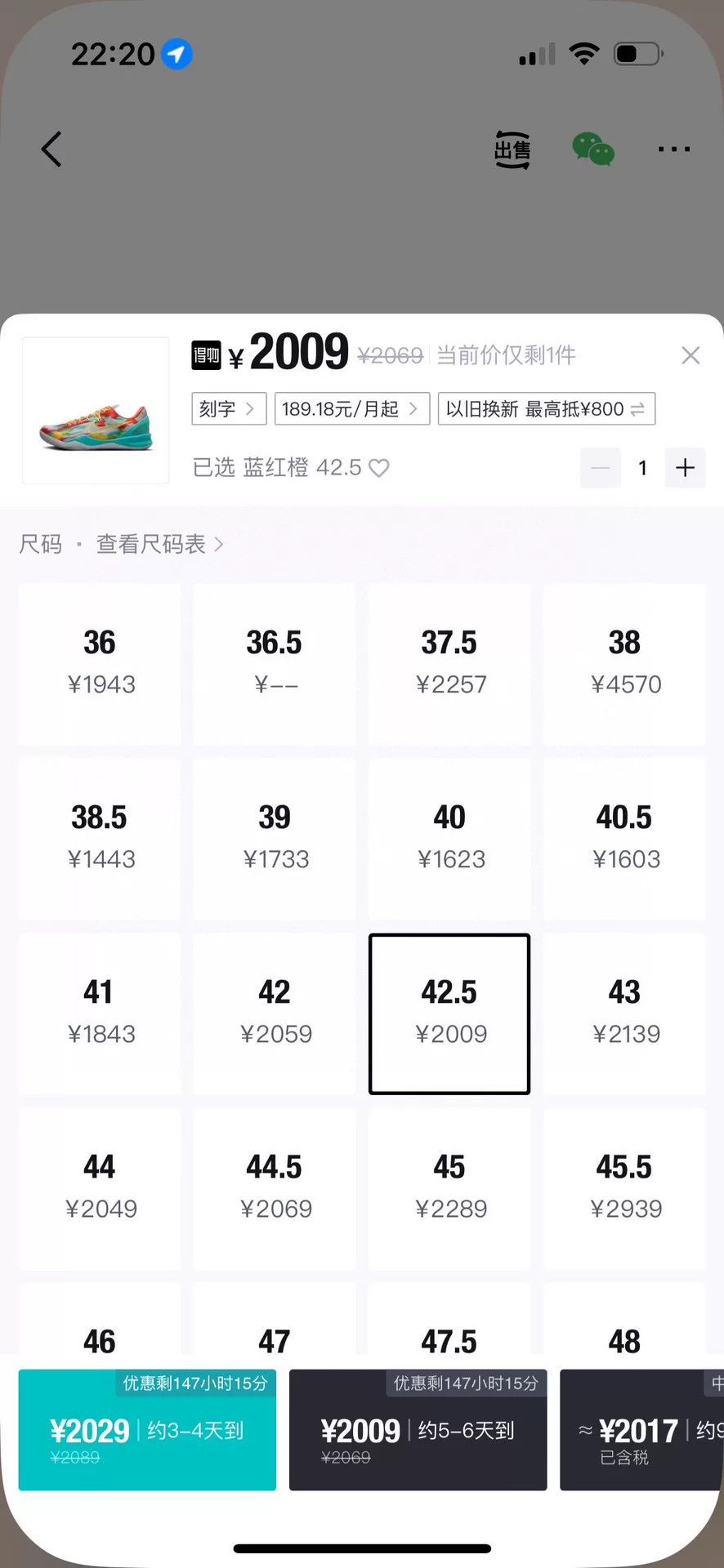Share via the WeChat icon
This screenshot has height=1568, width=724.
(x=592, y=149)
